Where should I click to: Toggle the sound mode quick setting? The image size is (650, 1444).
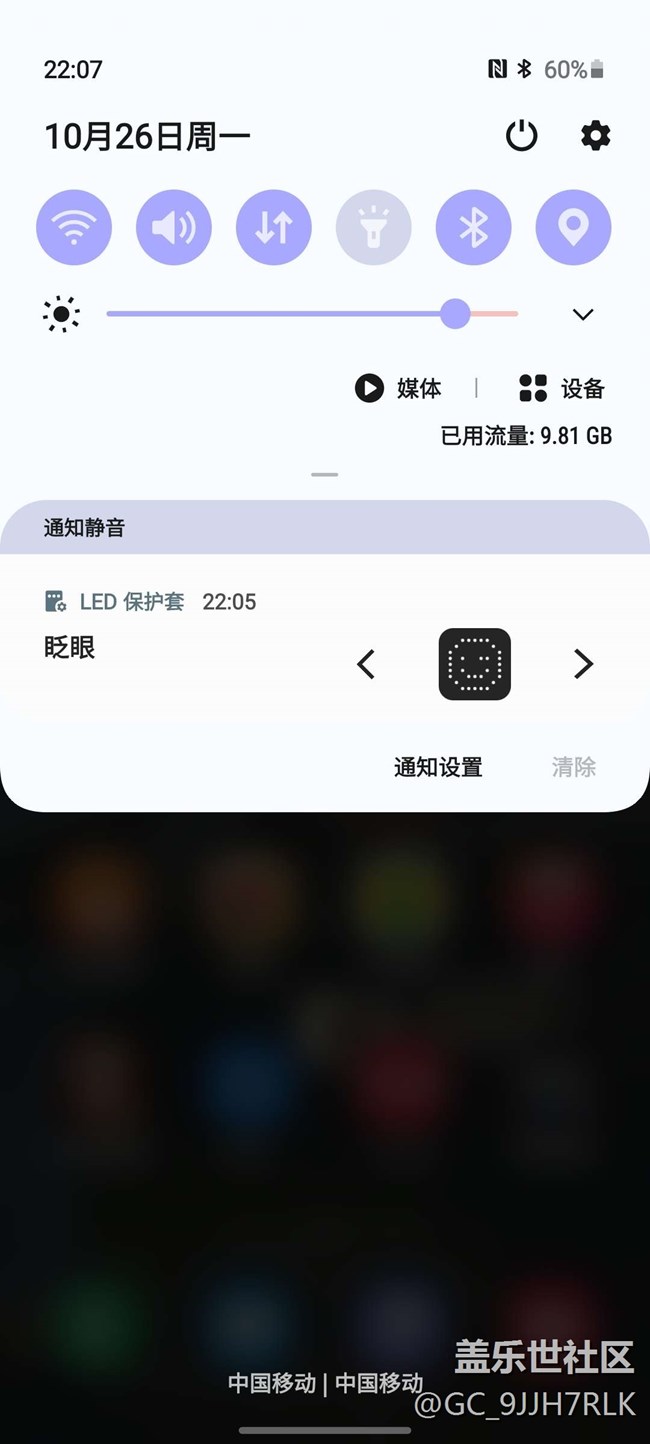(174, 228)
